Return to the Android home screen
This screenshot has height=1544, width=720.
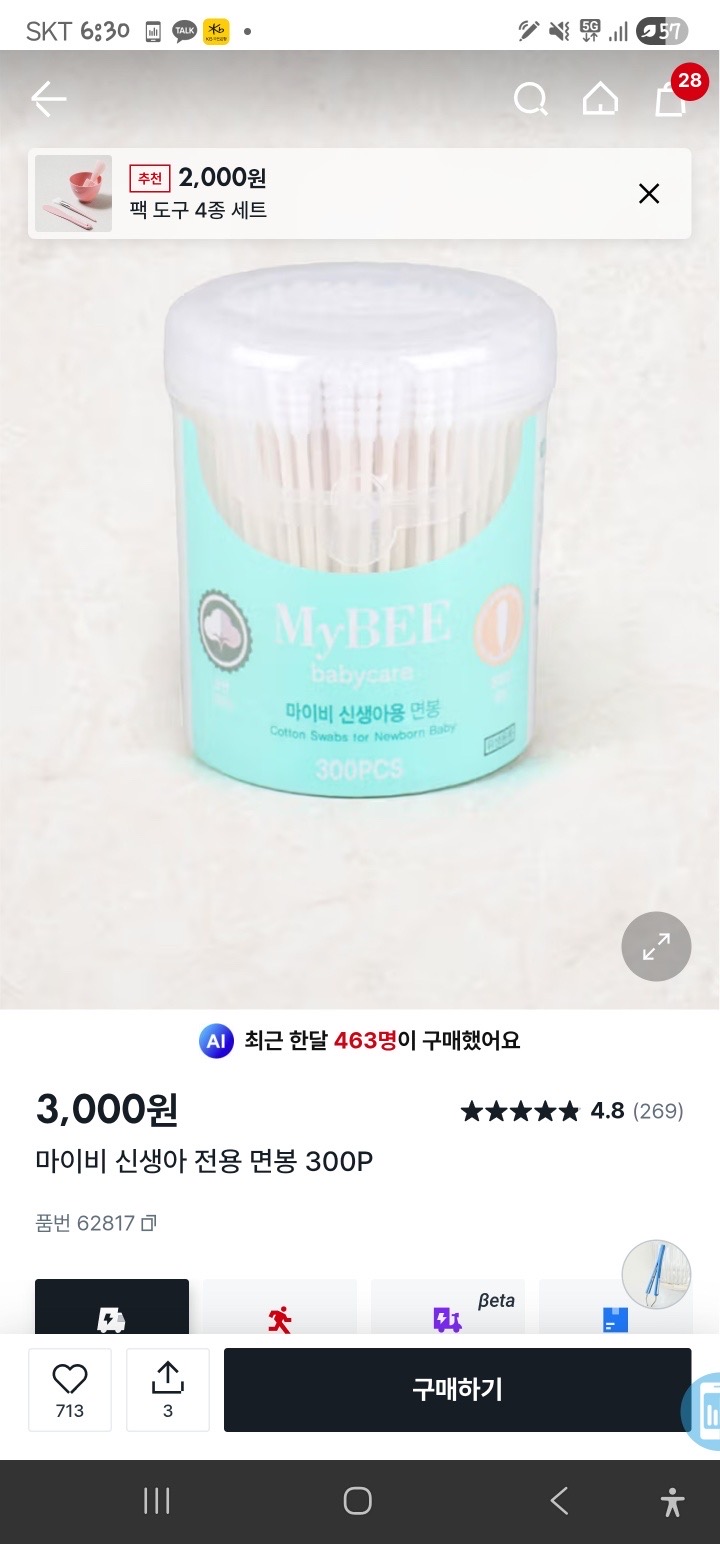[x=358, y=1500]
